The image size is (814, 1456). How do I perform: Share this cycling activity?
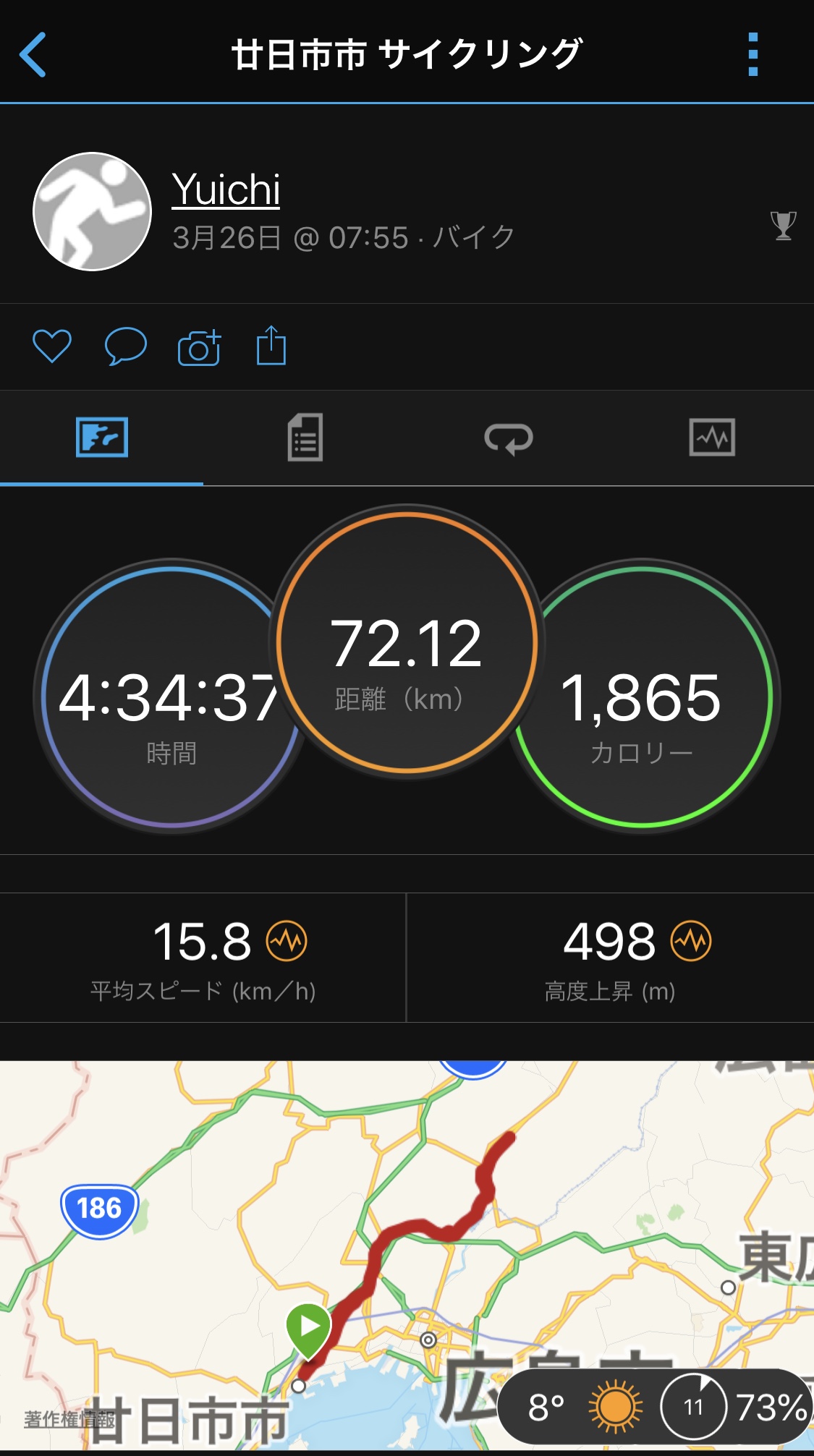coord(271,346)
